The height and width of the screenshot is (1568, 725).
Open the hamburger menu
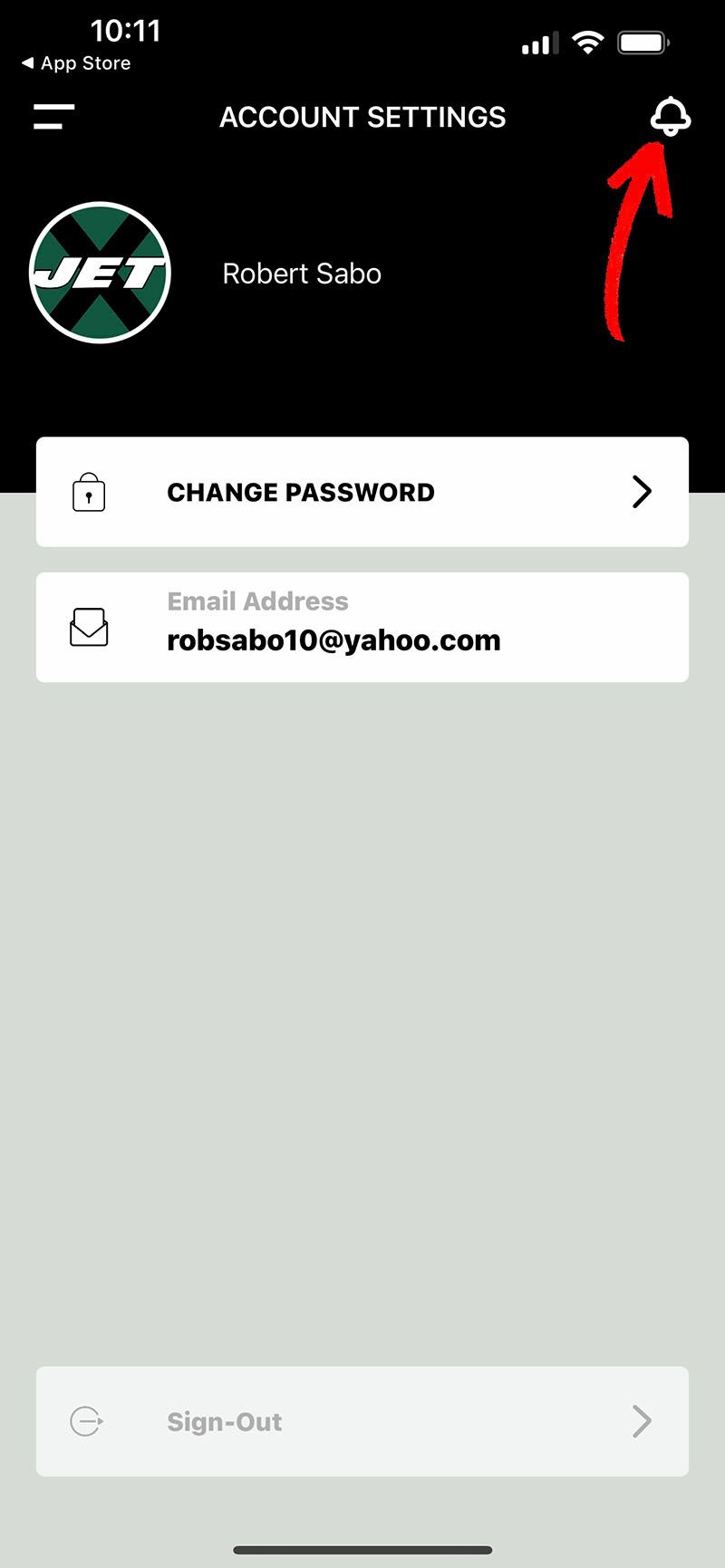pyautogui.click(x=53, y=117)
